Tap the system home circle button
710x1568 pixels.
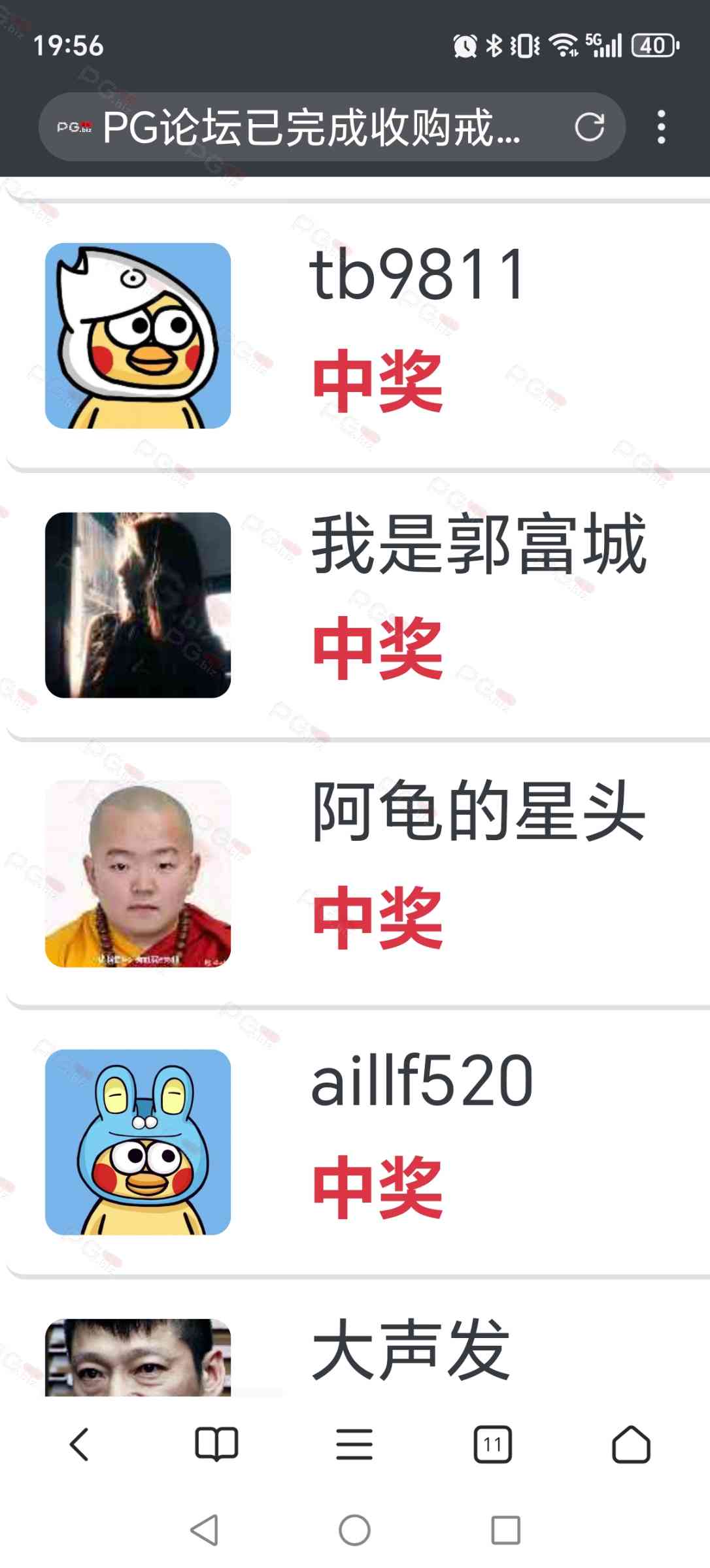point(354,1530)
